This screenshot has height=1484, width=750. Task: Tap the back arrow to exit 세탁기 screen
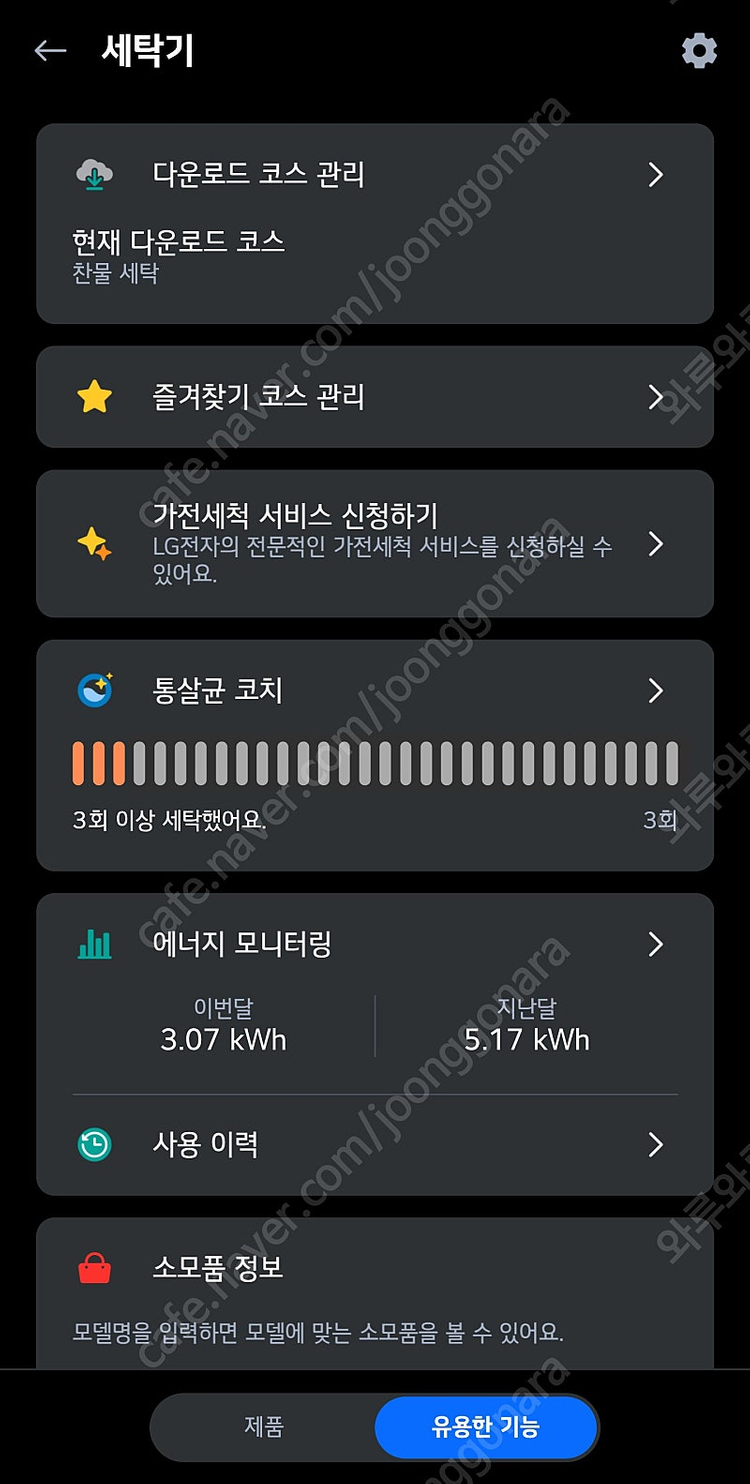49,50
